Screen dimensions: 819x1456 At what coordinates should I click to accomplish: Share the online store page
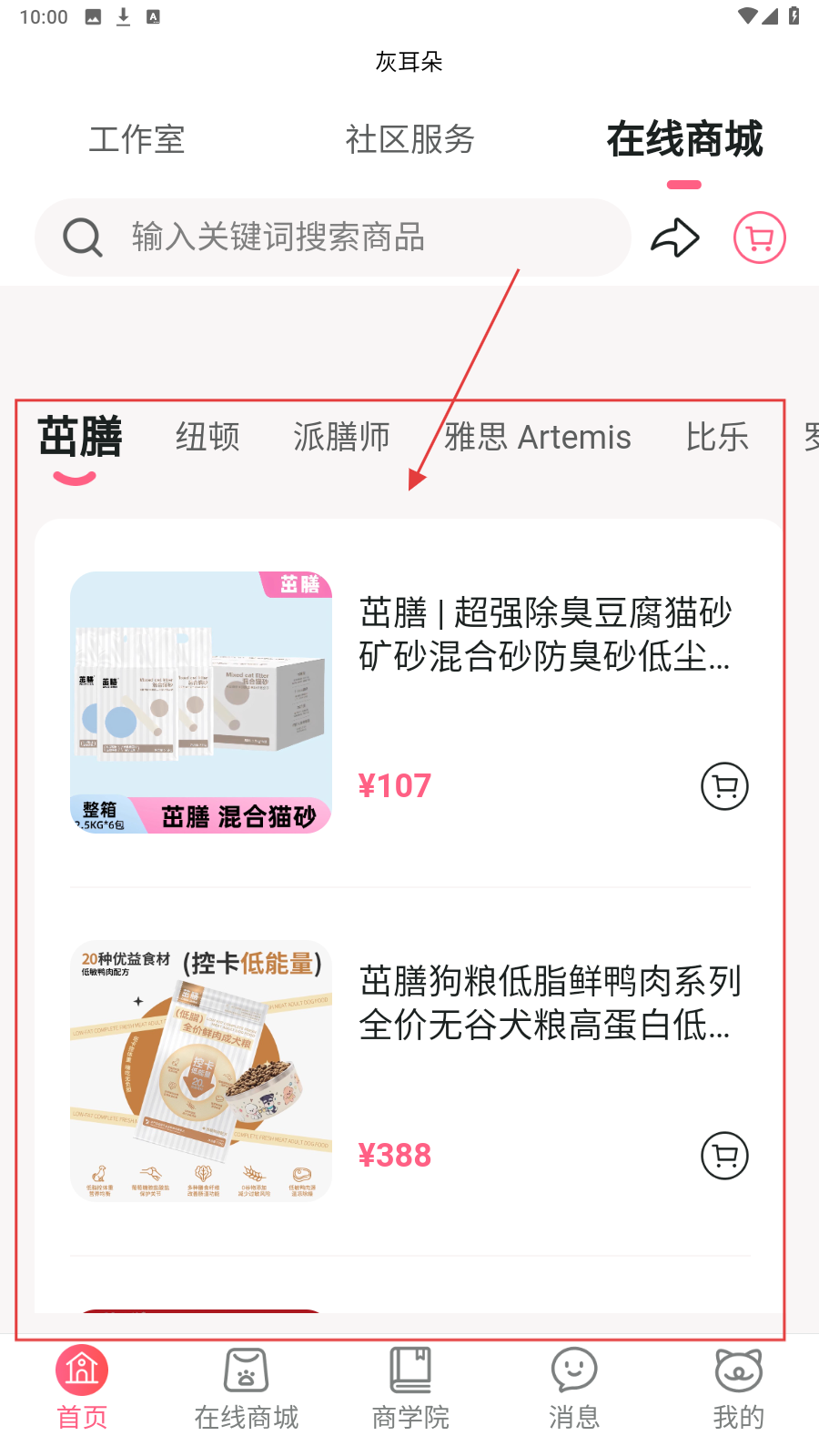(675, 238)
